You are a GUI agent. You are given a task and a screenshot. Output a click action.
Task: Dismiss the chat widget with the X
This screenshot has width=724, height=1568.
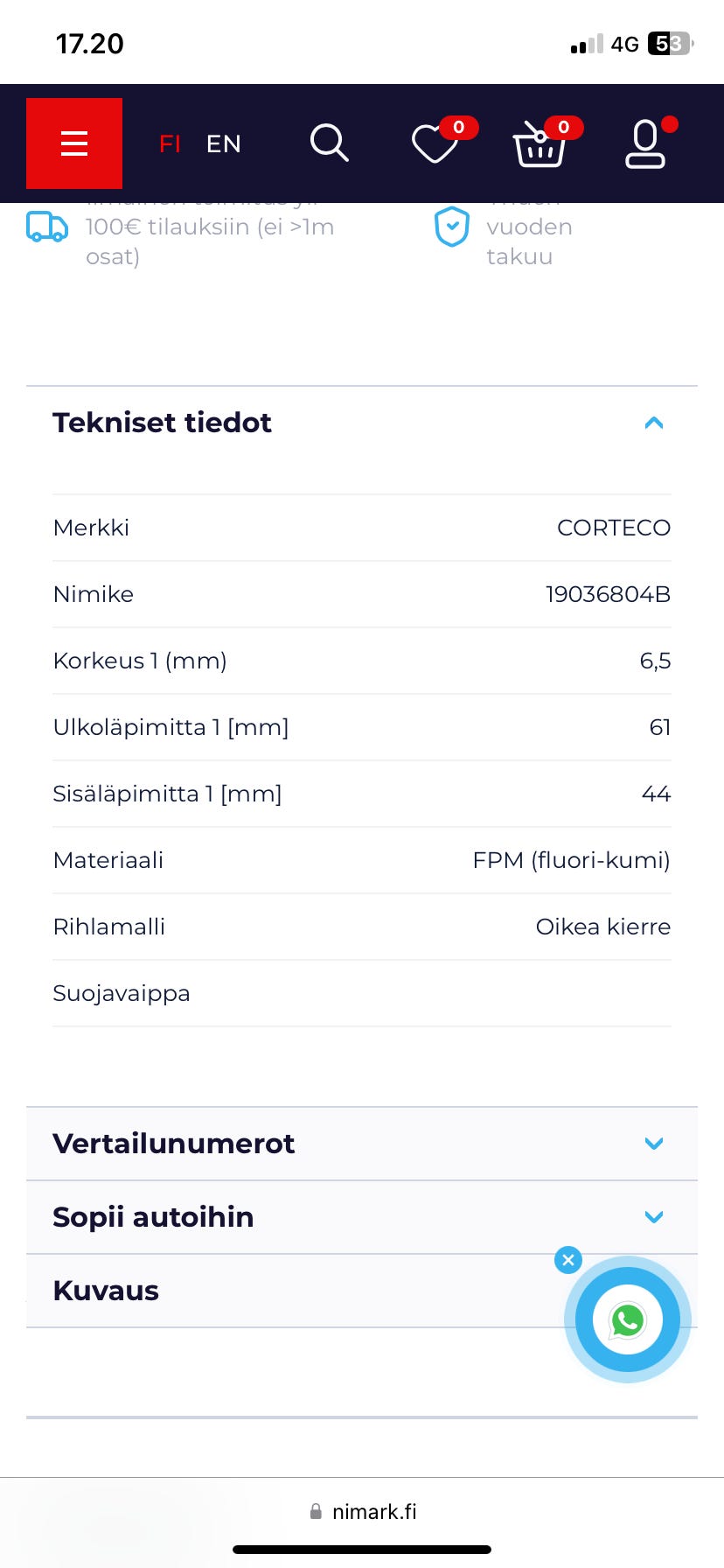(x=567, y=1260)
